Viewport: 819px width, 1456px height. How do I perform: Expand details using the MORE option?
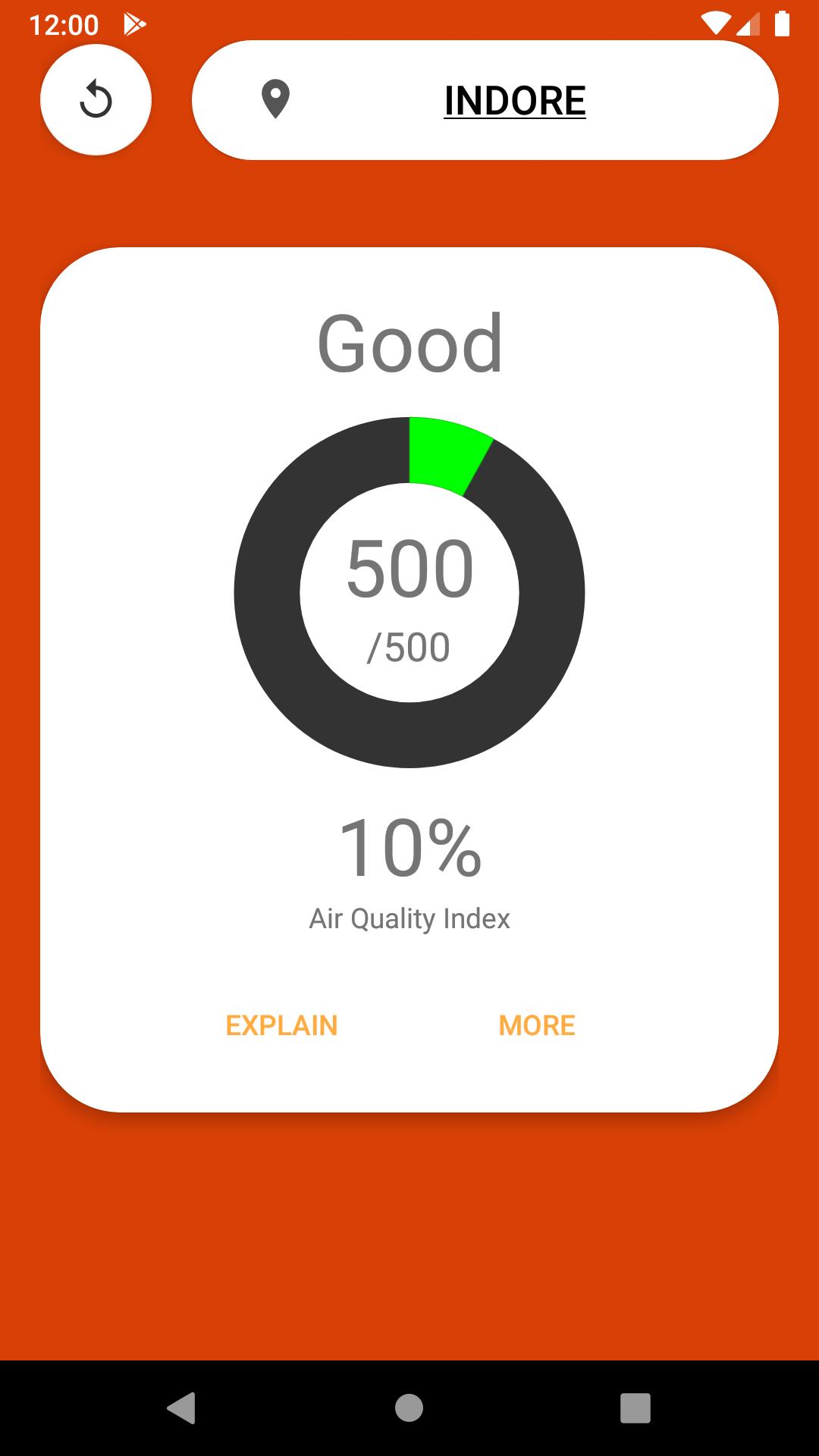tap(537, 1025)
